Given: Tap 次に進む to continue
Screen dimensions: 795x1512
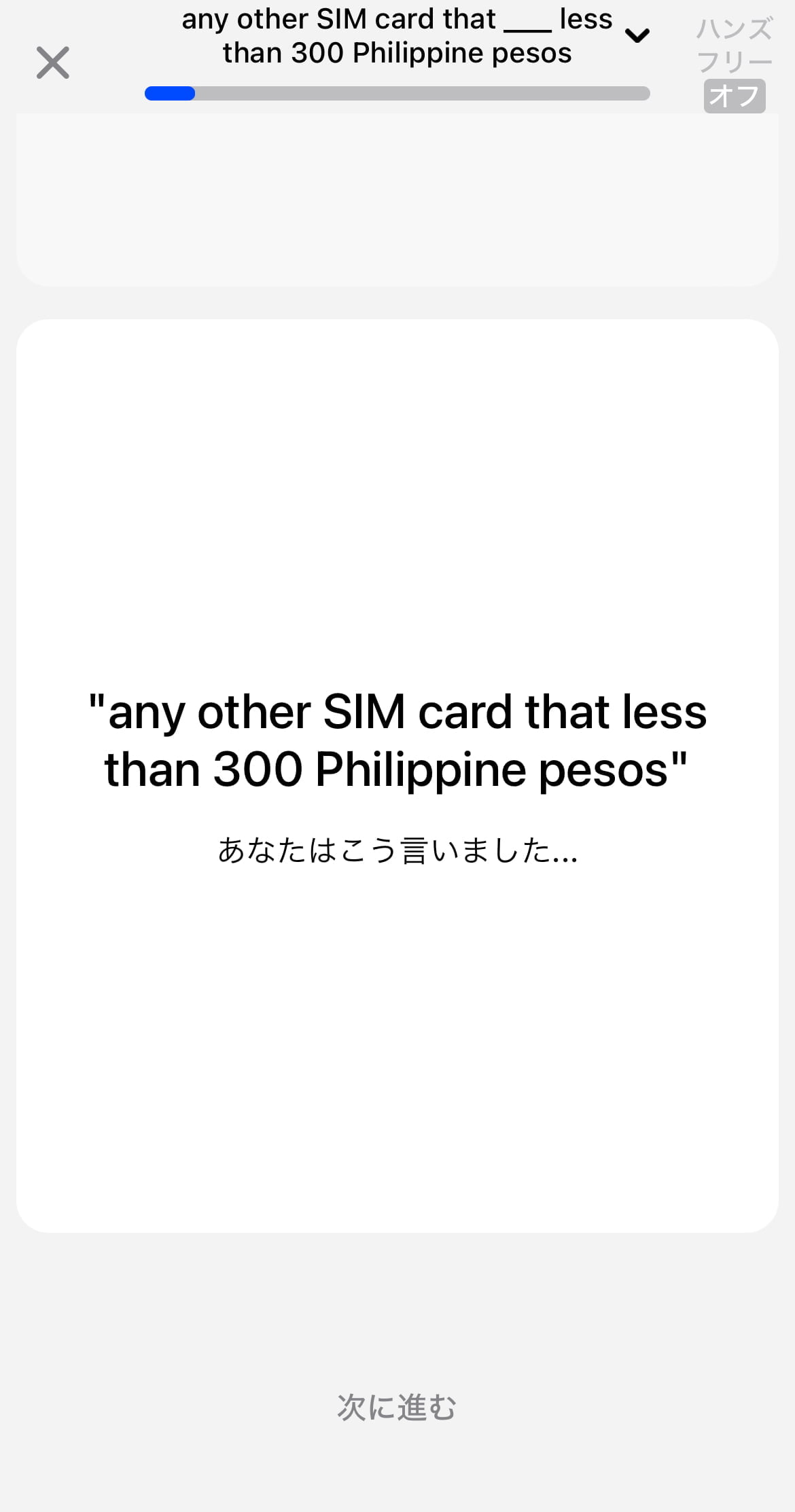Looking at the screenshot, I should click(x=397, y=1407).
